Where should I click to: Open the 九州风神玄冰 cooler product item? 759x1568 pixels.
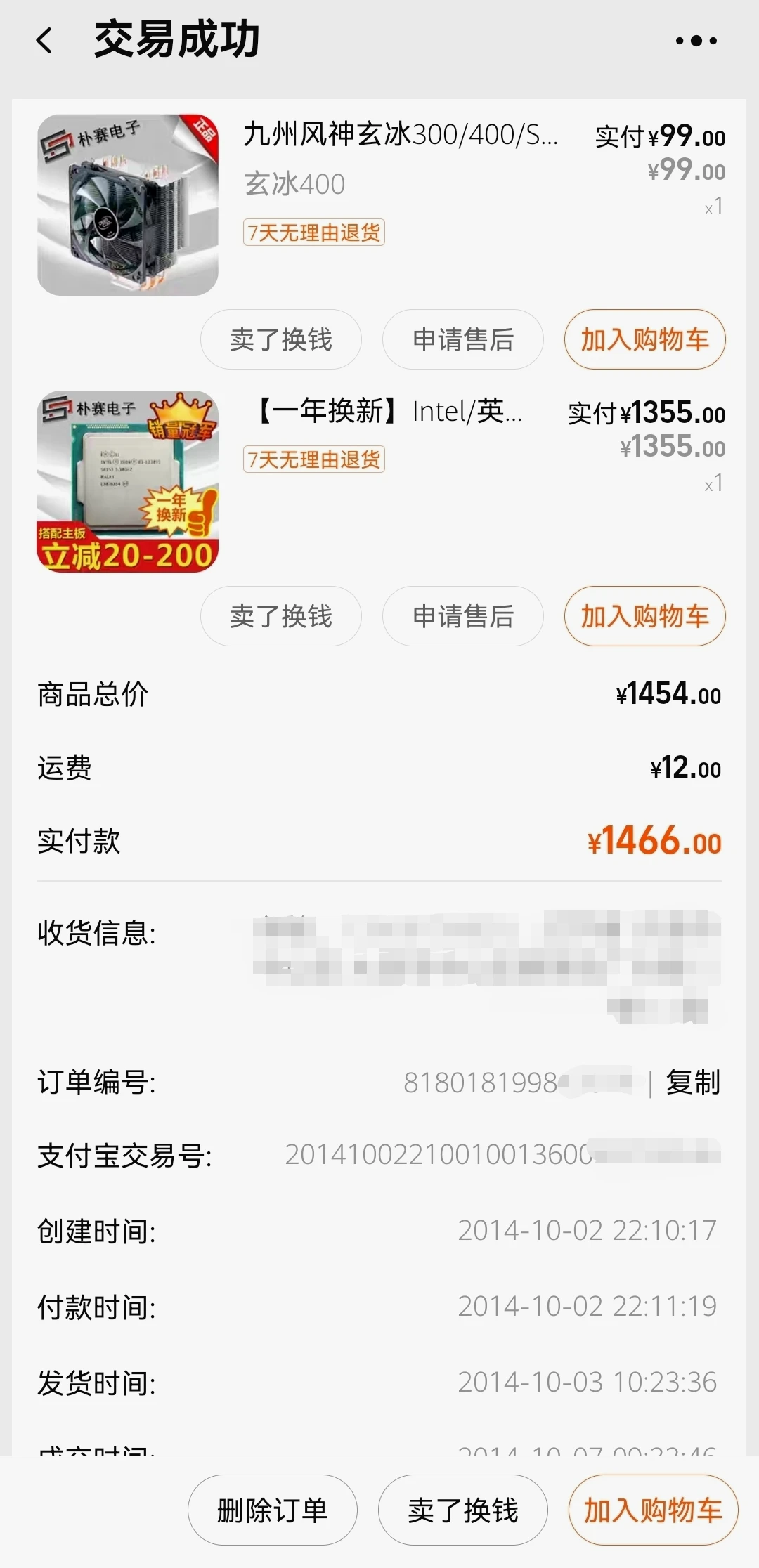[x=380, y=204]
